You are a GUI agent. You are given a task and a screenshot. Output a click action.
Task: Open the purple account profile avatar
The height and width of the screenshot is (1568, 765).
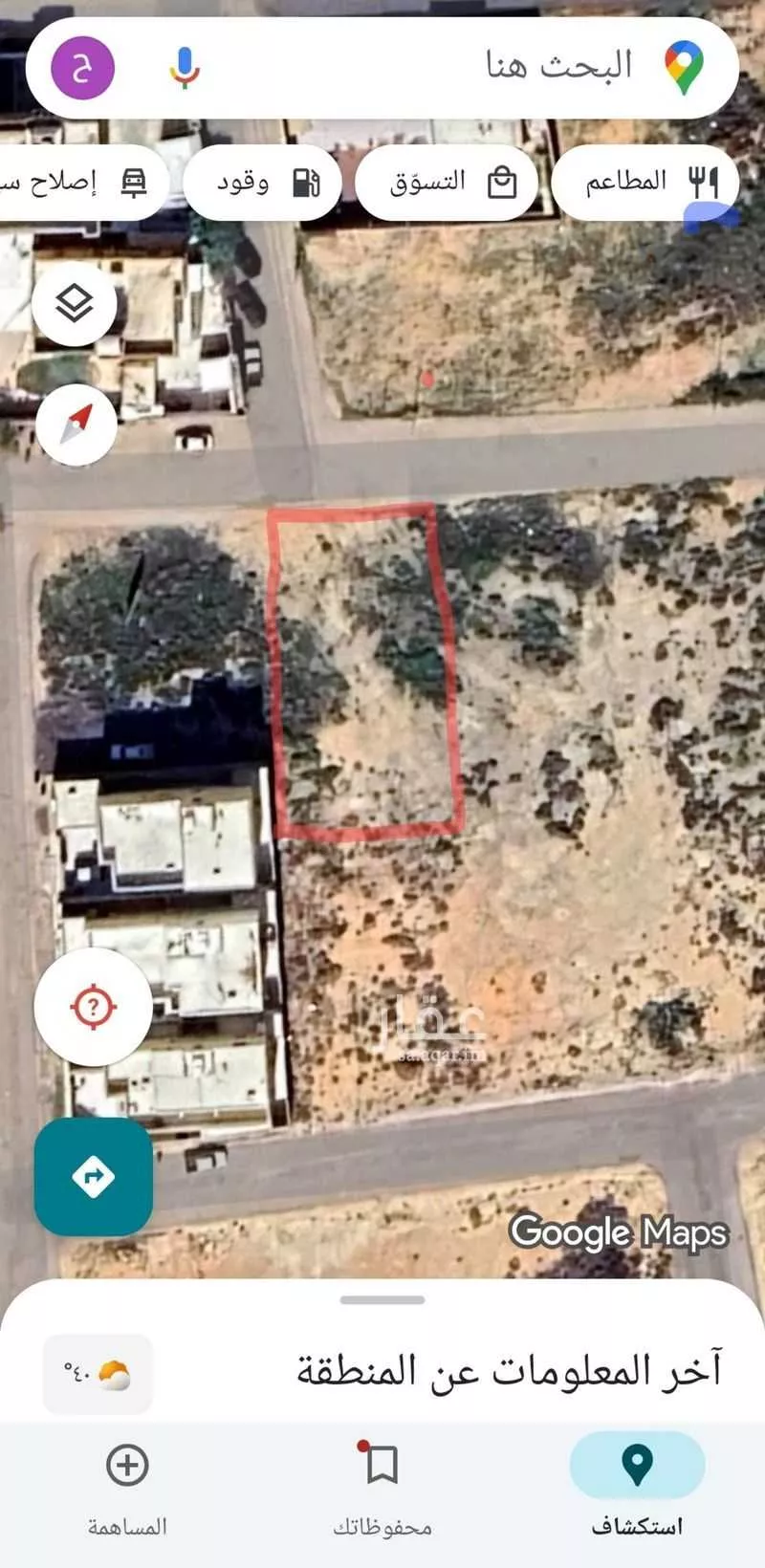tap(82, 68)
